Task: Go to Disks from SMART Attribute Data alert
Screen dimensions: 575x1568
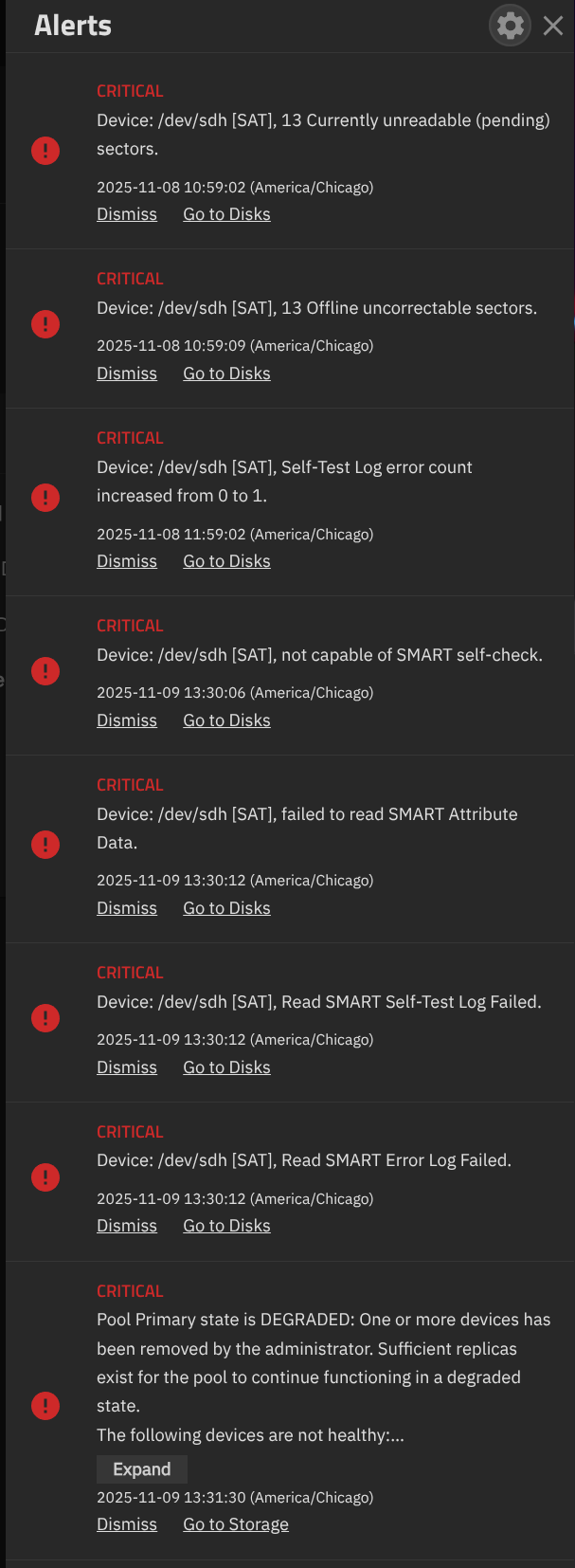Action: pos(226,908)
